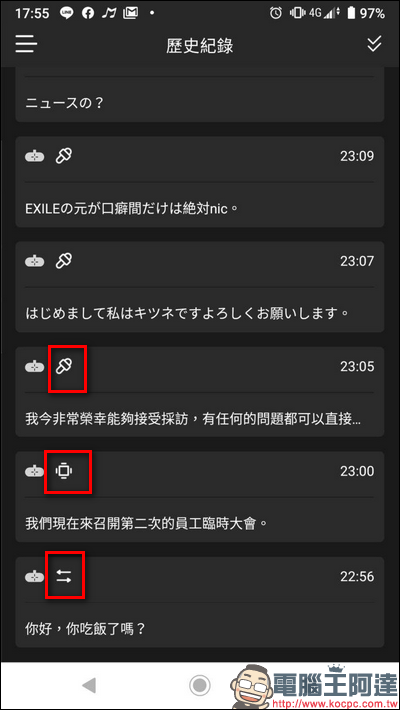Tap the select-all double checkmark icon
400x710 pixels.
[374, 44]
